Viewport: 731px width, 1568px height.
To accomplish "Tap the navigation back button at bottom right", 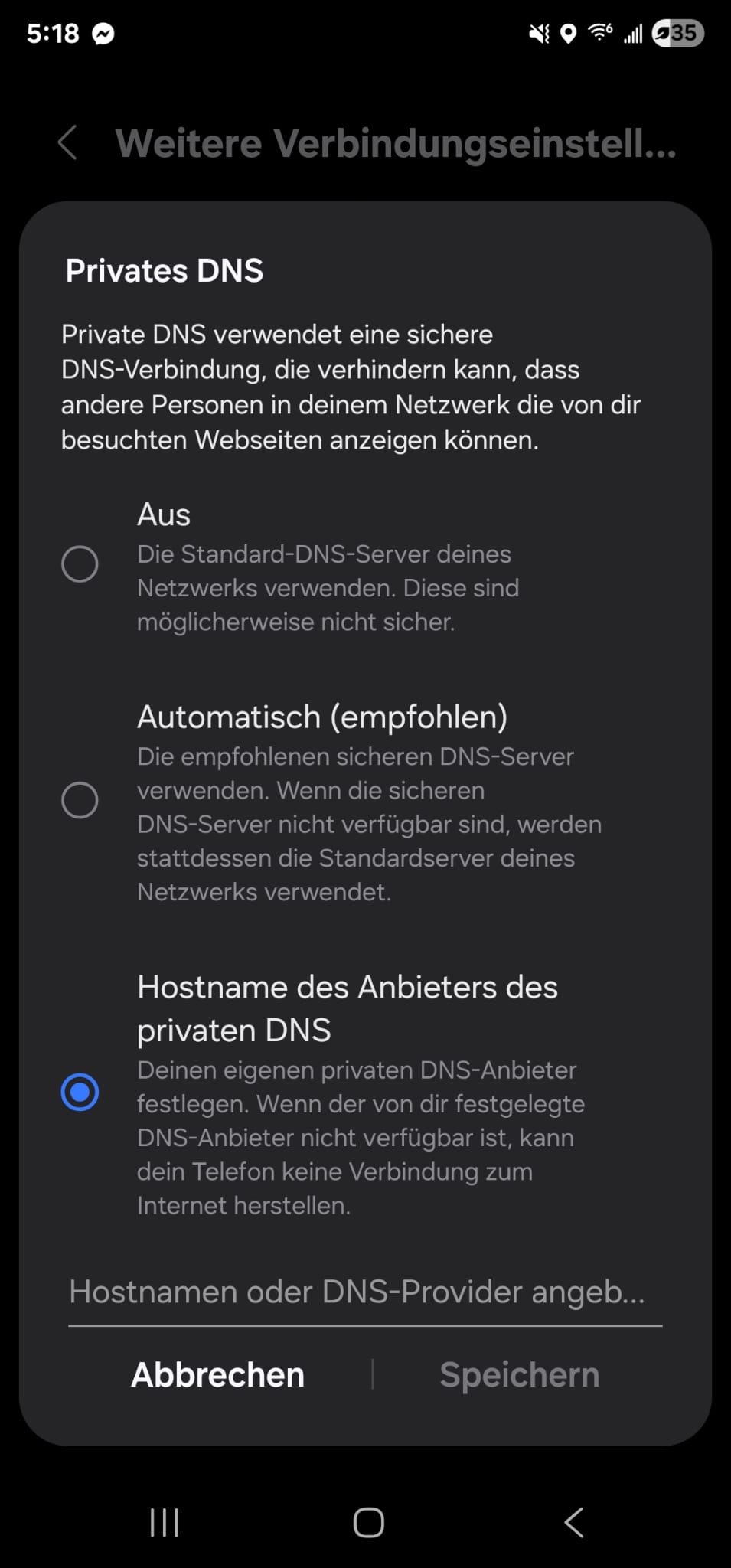I will tap(573, 1523).
